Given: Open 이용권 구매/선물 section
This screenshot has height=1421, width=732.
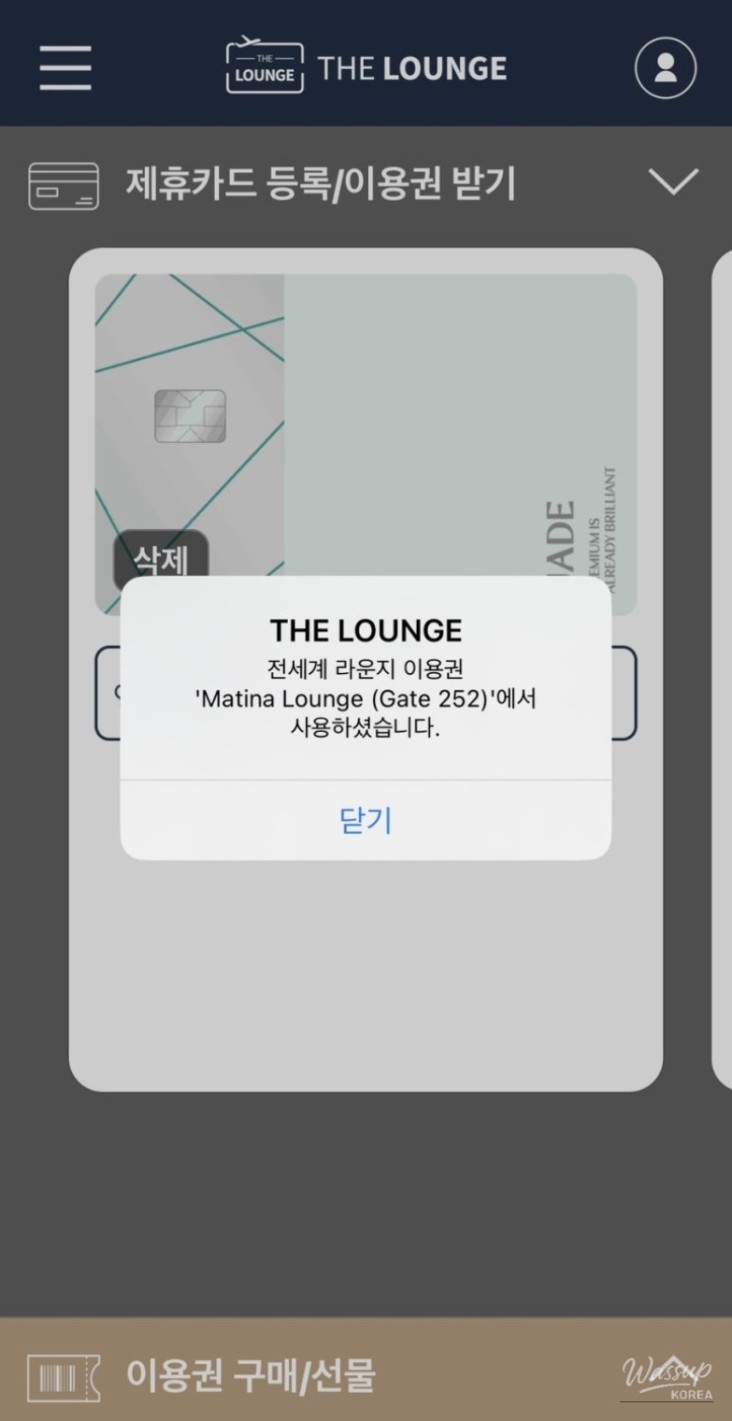Looking at the screenshot, I should pyautogui.click(x=250, y=1376).
